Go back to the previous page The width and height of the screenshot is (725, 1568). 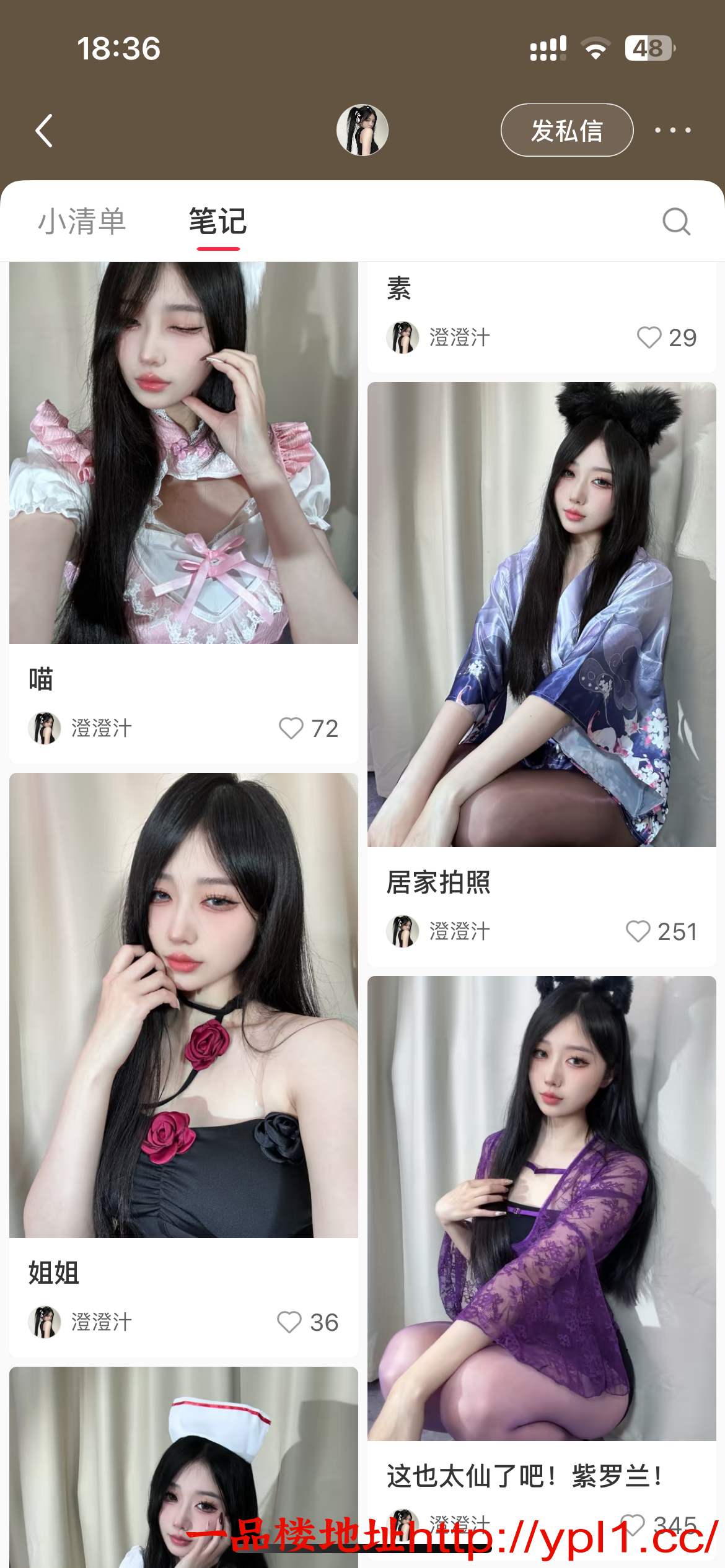pyautogui.click(x=44, y=131)
